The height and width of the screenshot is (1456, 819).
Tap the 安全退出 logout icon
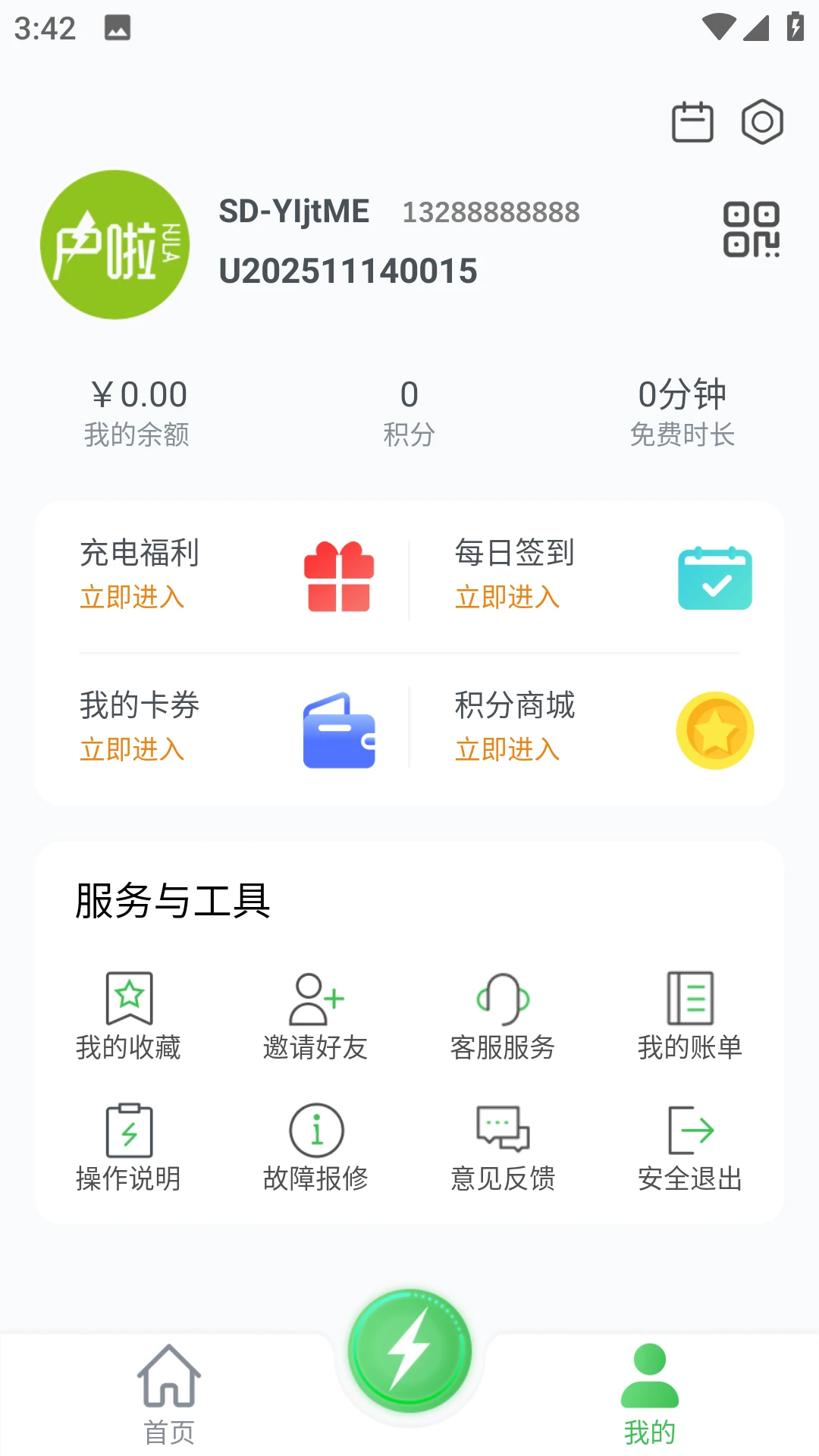pyautogui.click(x=689, y=1130)
